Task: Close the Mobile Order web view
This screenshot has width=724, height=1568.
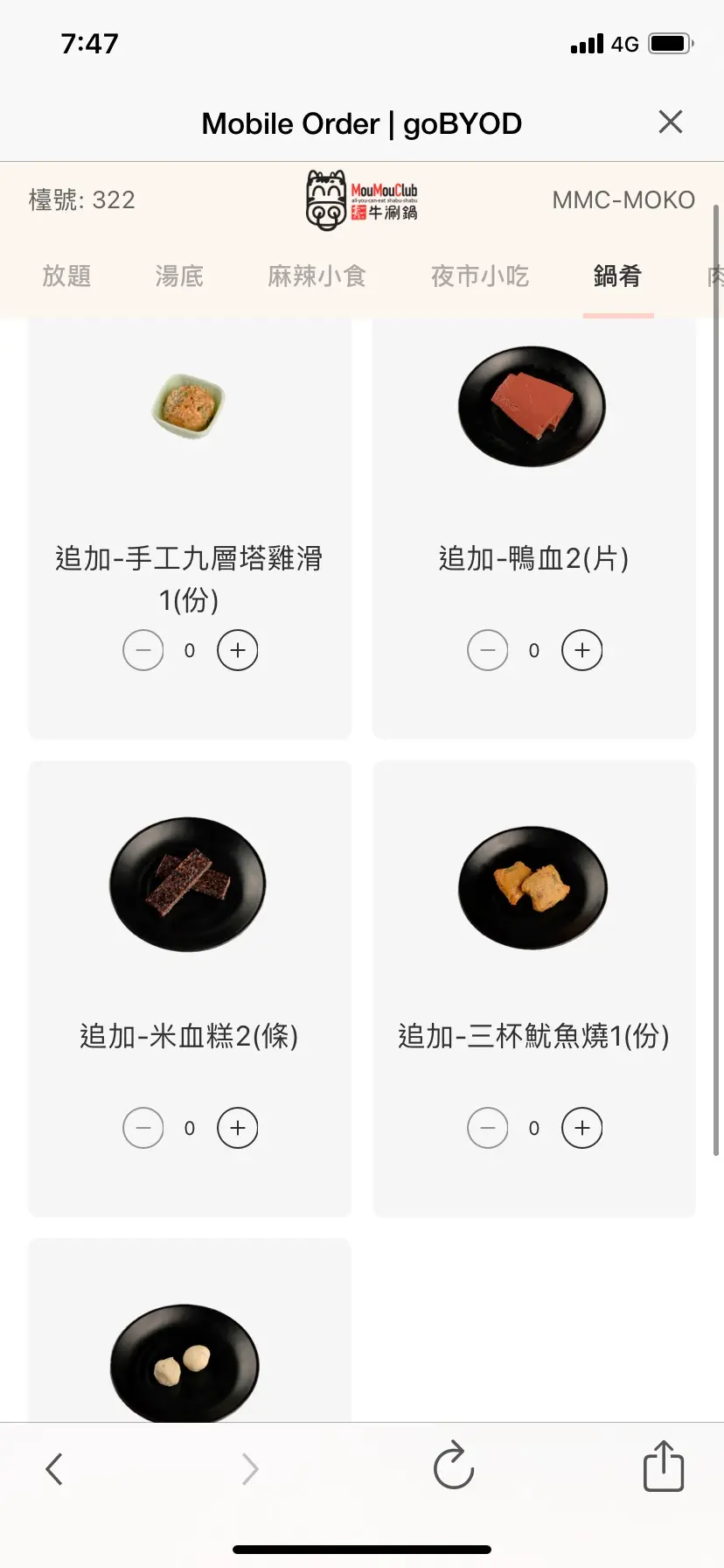Action: point(670,122)
